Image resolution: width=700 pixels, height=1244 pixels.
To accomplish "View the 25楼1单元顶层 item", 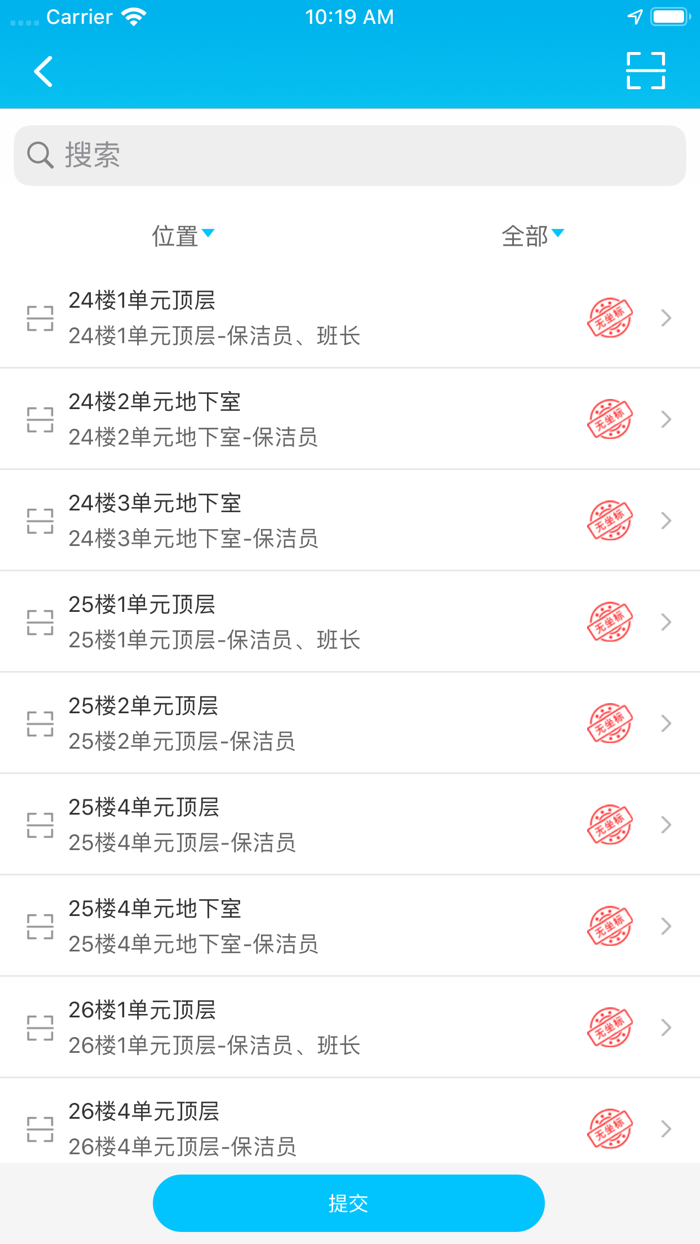I will pyautogui.click(x=350, y=622).
